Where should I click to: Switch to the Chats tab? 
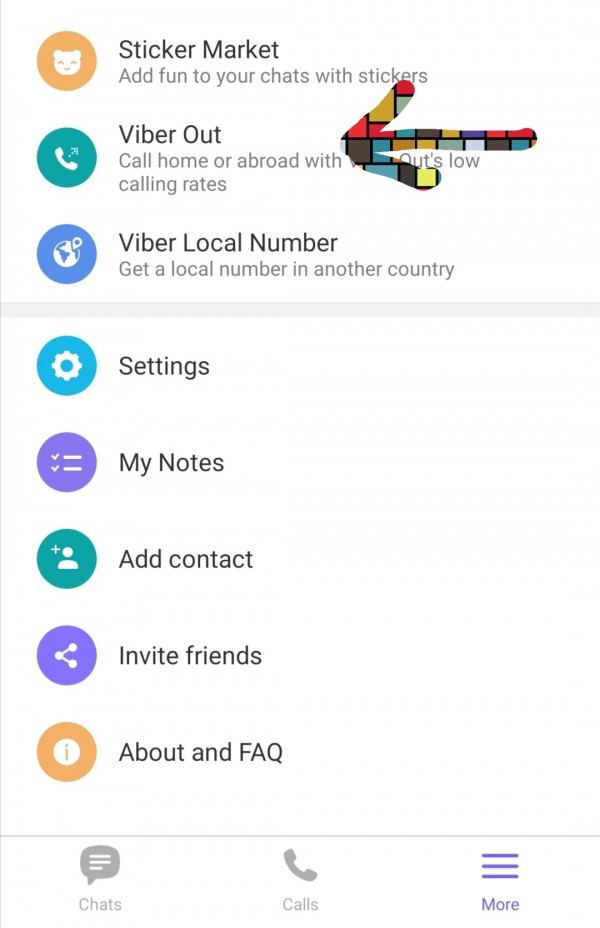pos(100,879)
